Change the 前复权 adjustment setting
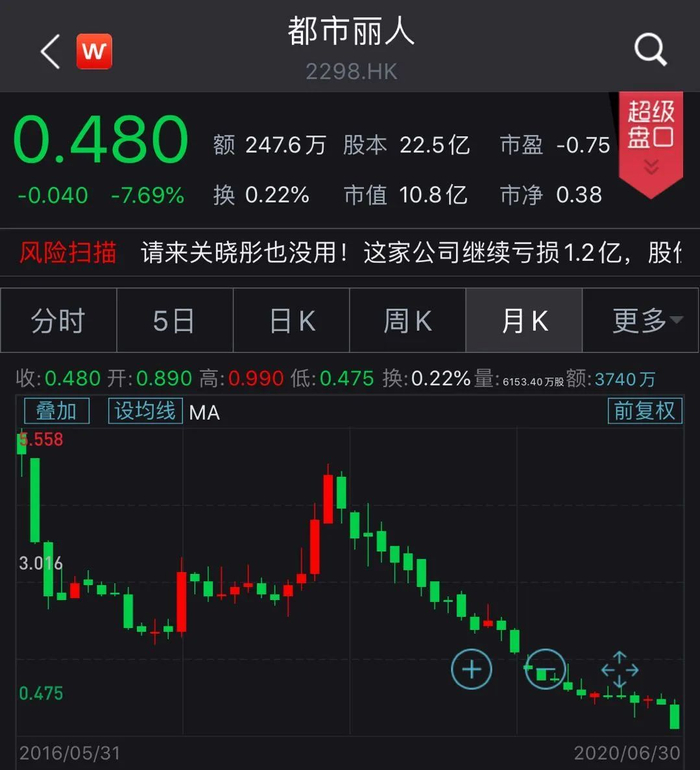Screen dimensions: 700x770 point(645,410)
